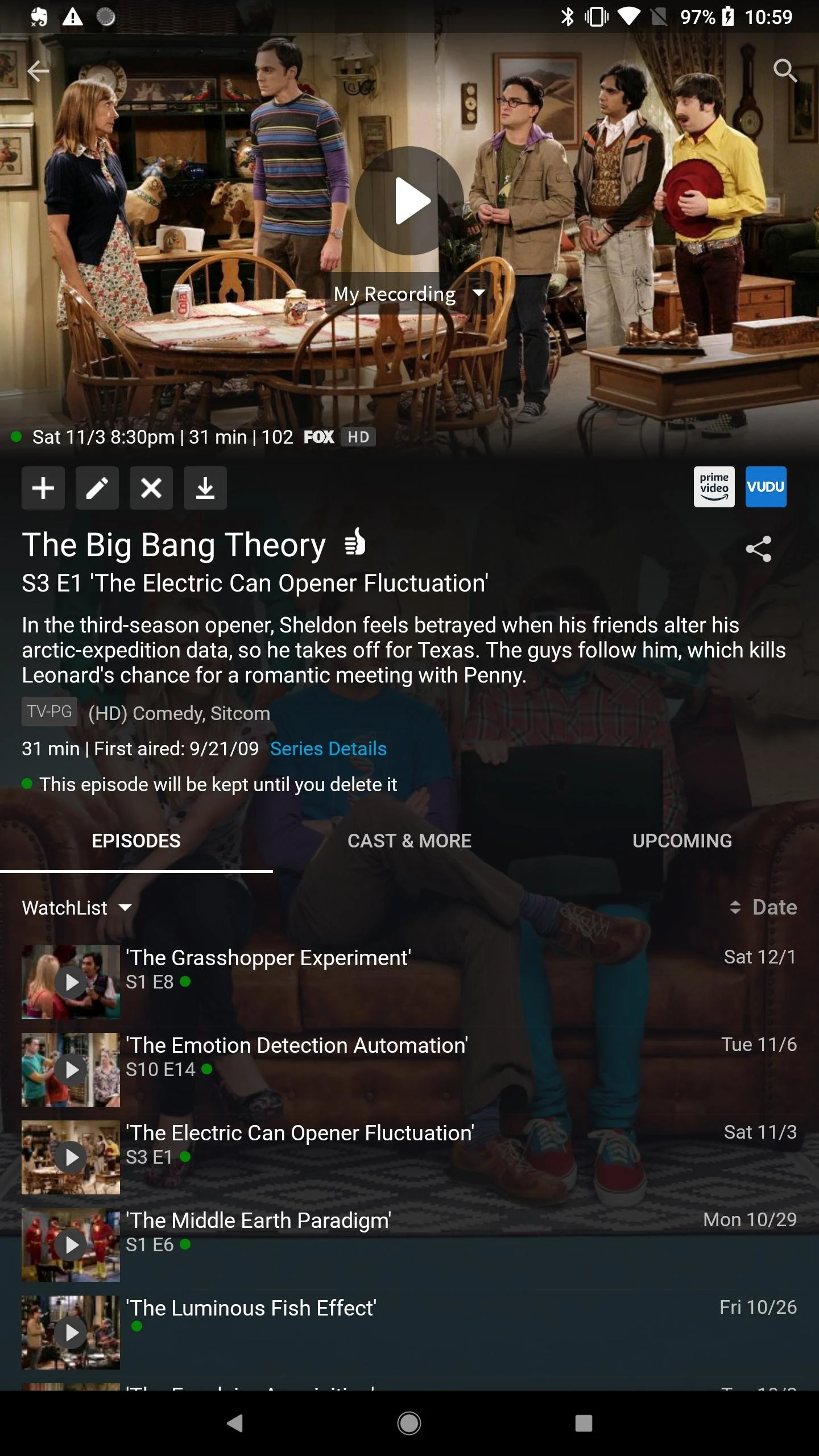Open 'The Emotion Detection Automation' episode
Screen dimensions: 819x1456
(x=409, y=1070)
